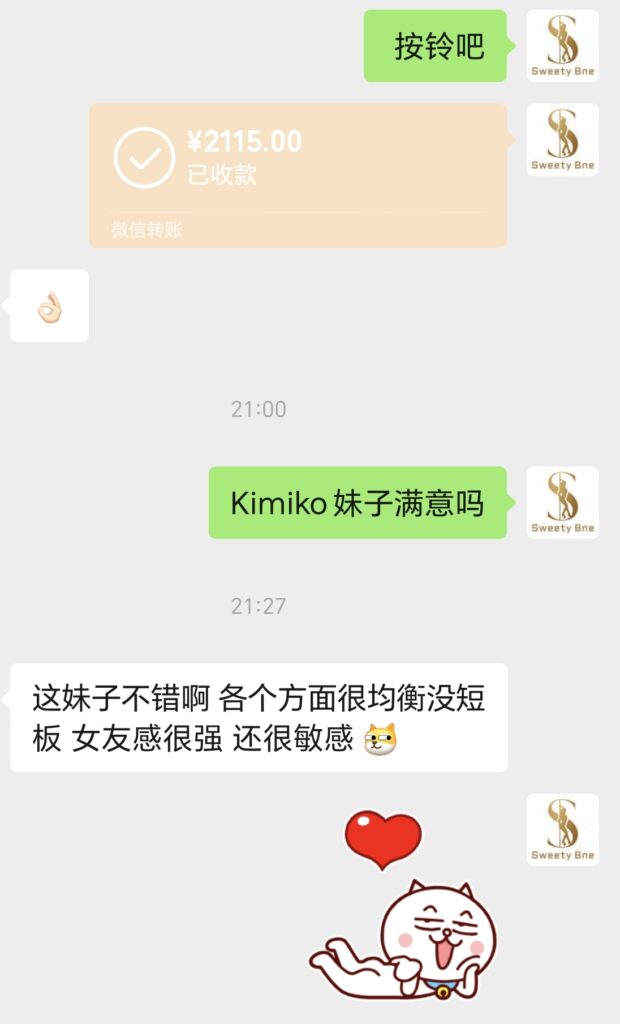Tap the Sweety Bne avatar beside 按铃吧 message
Image resolution: width=620 pixels, height=1024 pixels.
click(562, 46)
